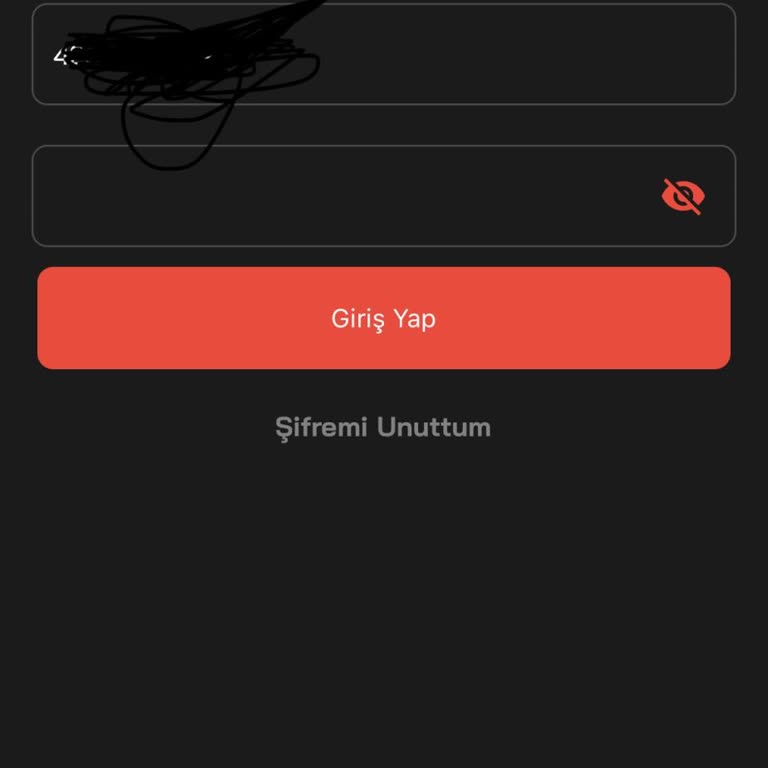768x768 pixels.
Task: Toggle password visibility with the eye icon
Action: (x=683, y=196)
